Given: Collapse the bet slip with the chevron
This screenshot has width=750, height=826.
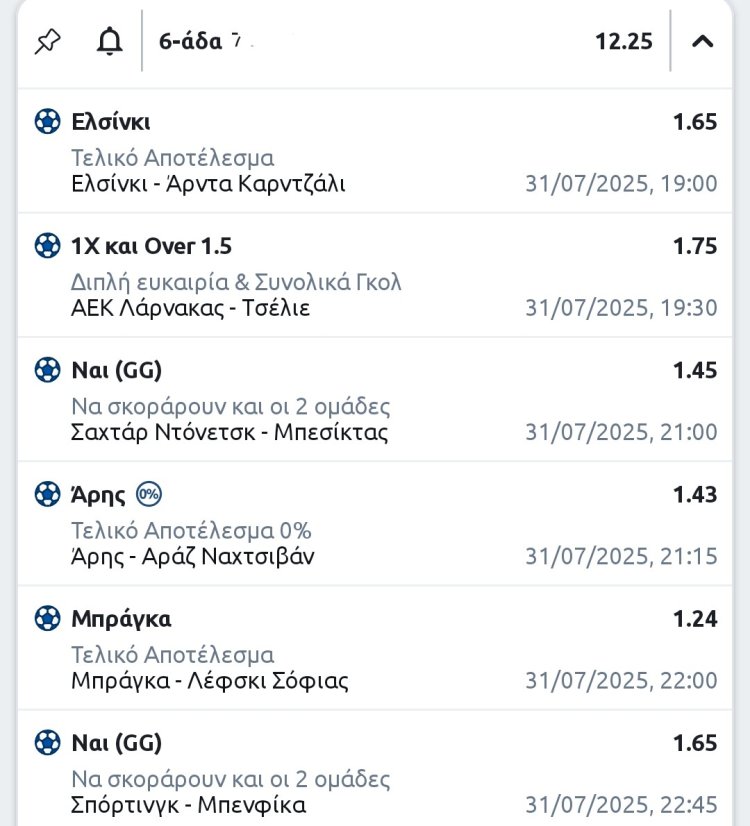Looking at the screenshot, I should pos(703,41).
